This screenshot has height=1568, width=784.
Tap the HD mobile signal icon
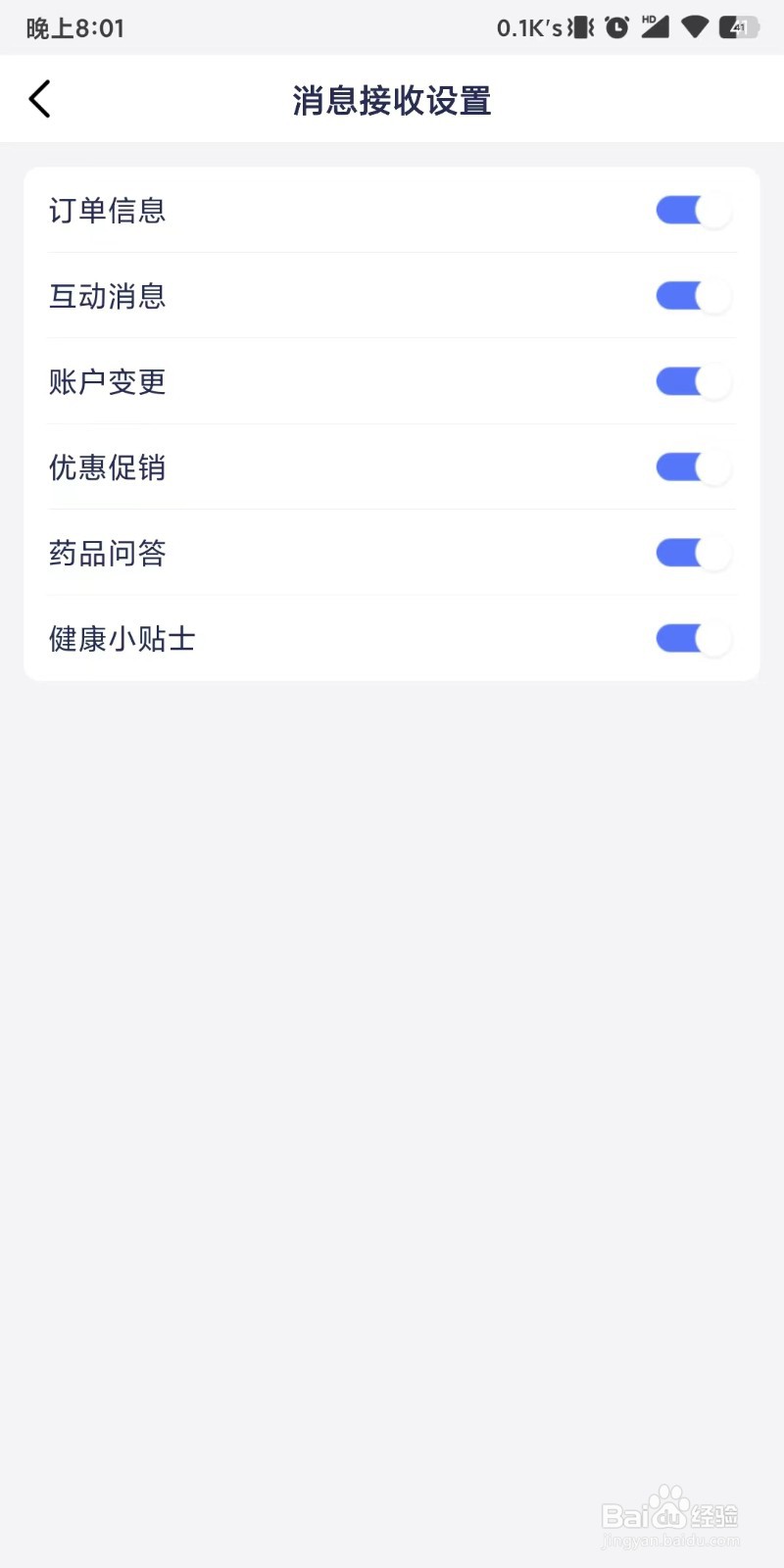655,28
